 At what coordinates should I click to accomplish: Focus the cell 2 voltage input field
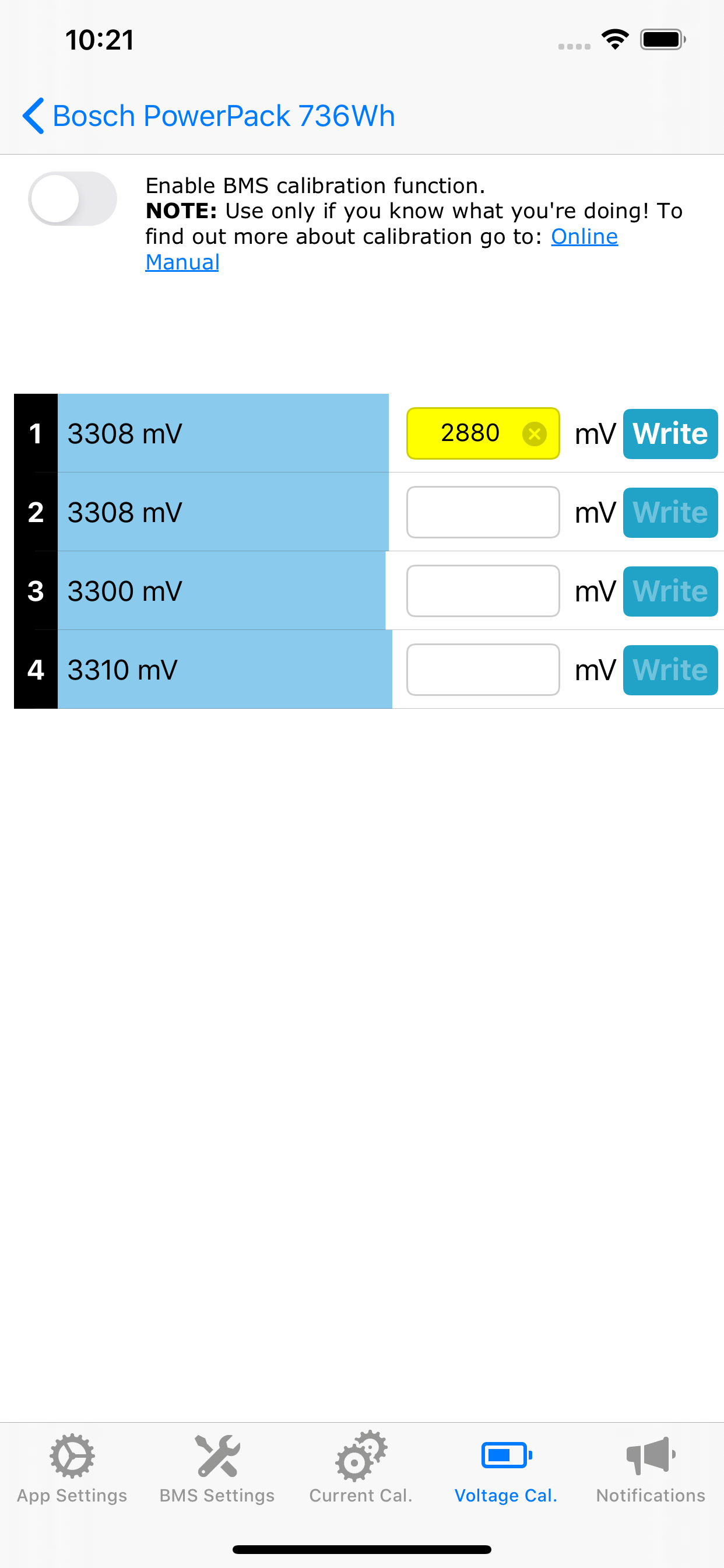point(483,513)
